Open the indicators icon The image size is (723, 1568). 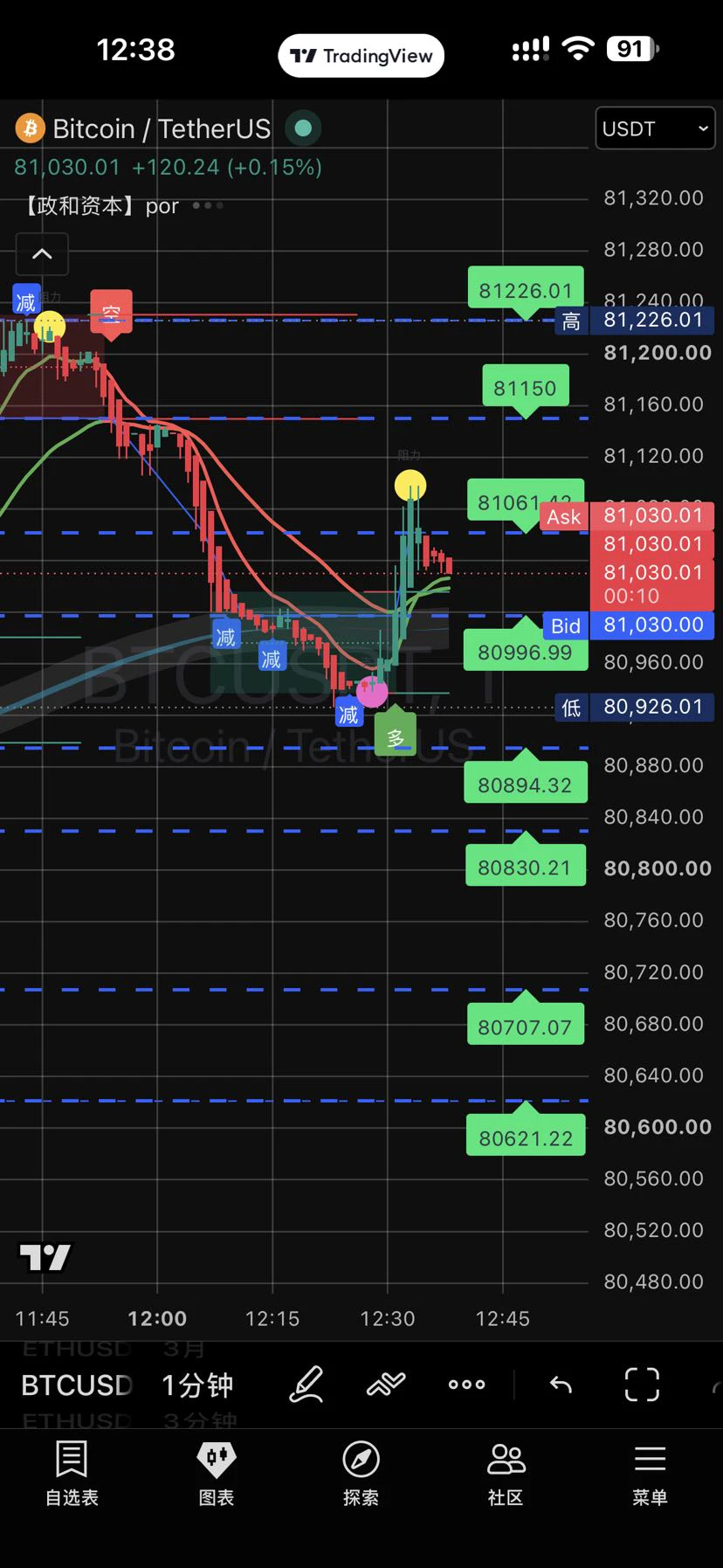point(386,1384)
